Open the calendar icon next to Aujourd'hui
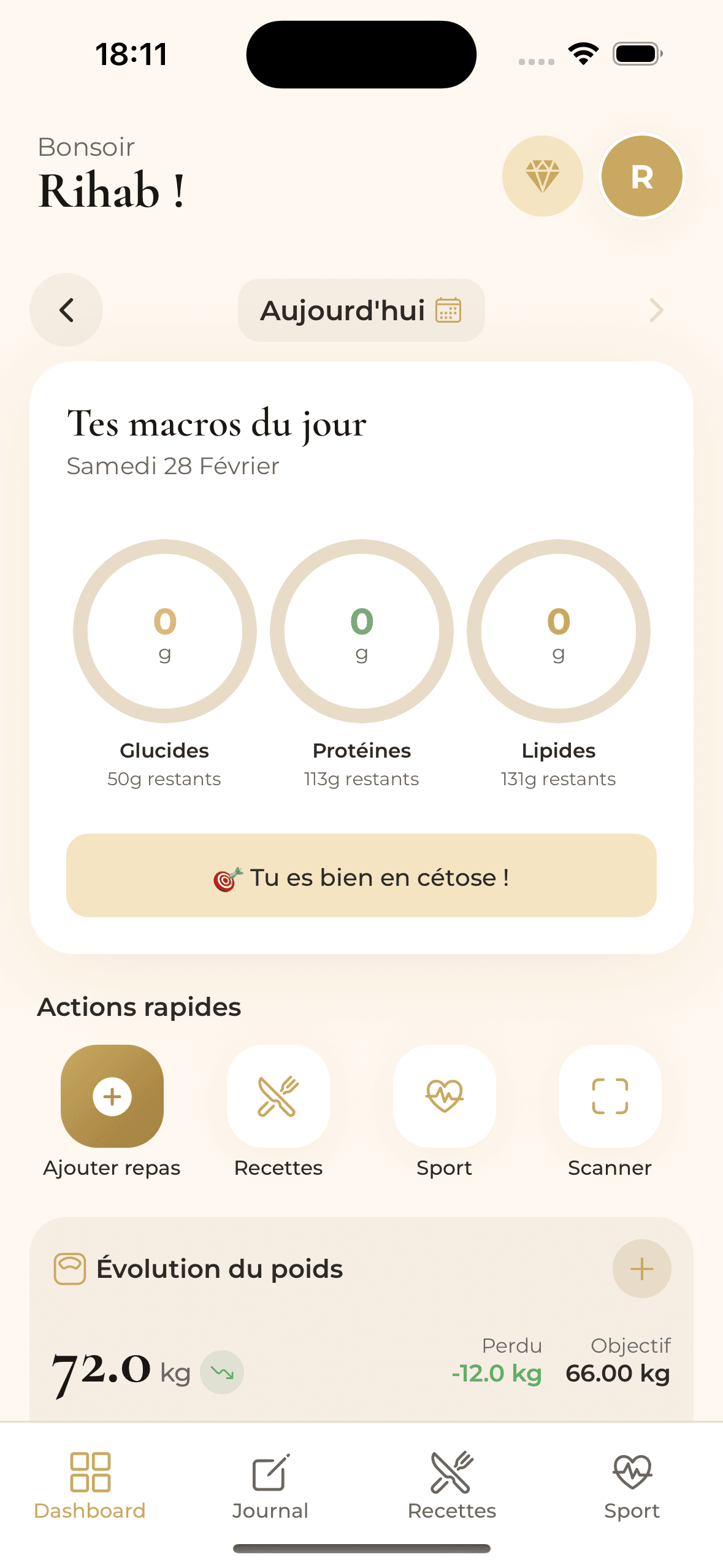 pos(448,311)
